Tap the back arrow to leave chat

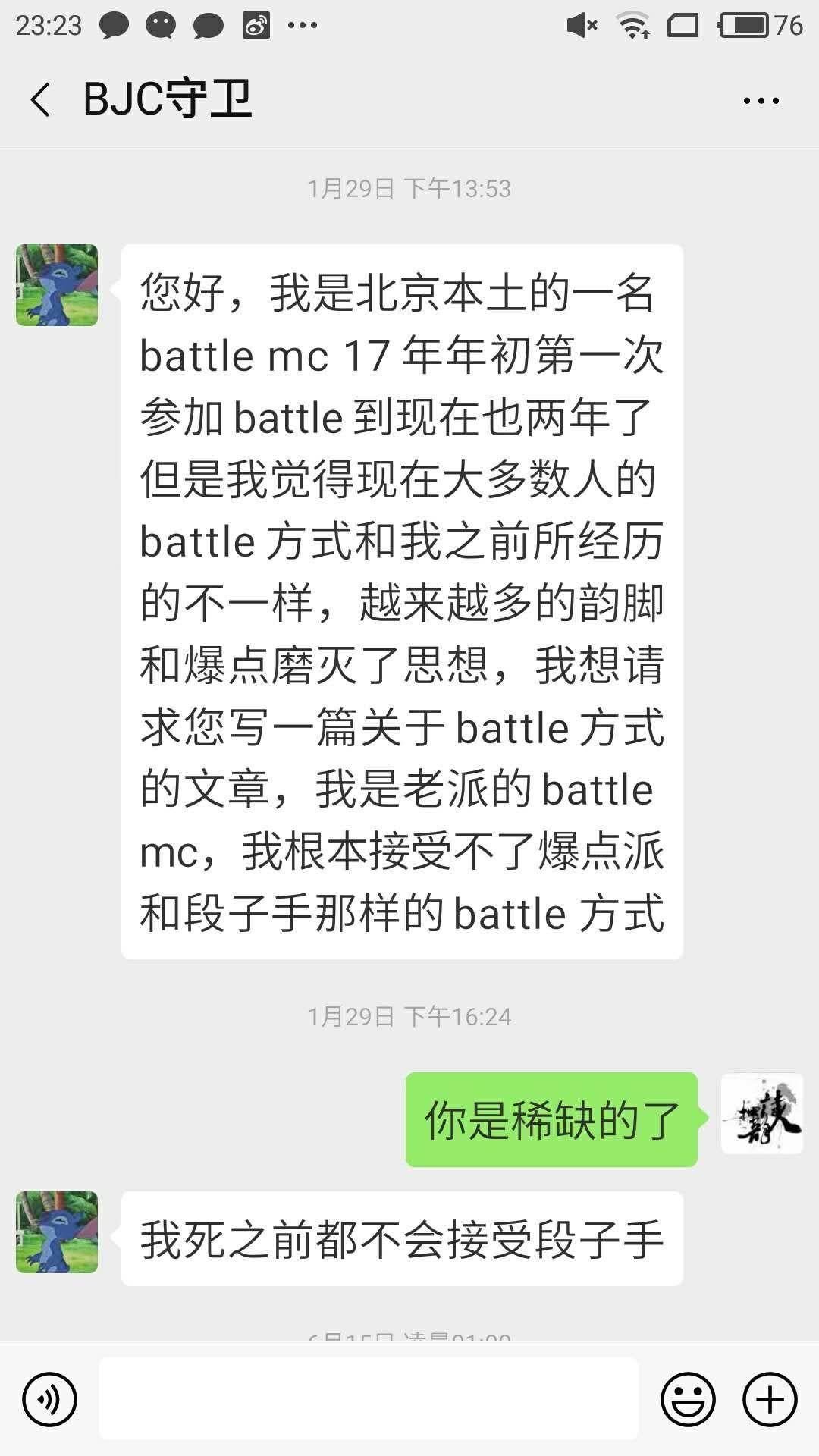40,99
